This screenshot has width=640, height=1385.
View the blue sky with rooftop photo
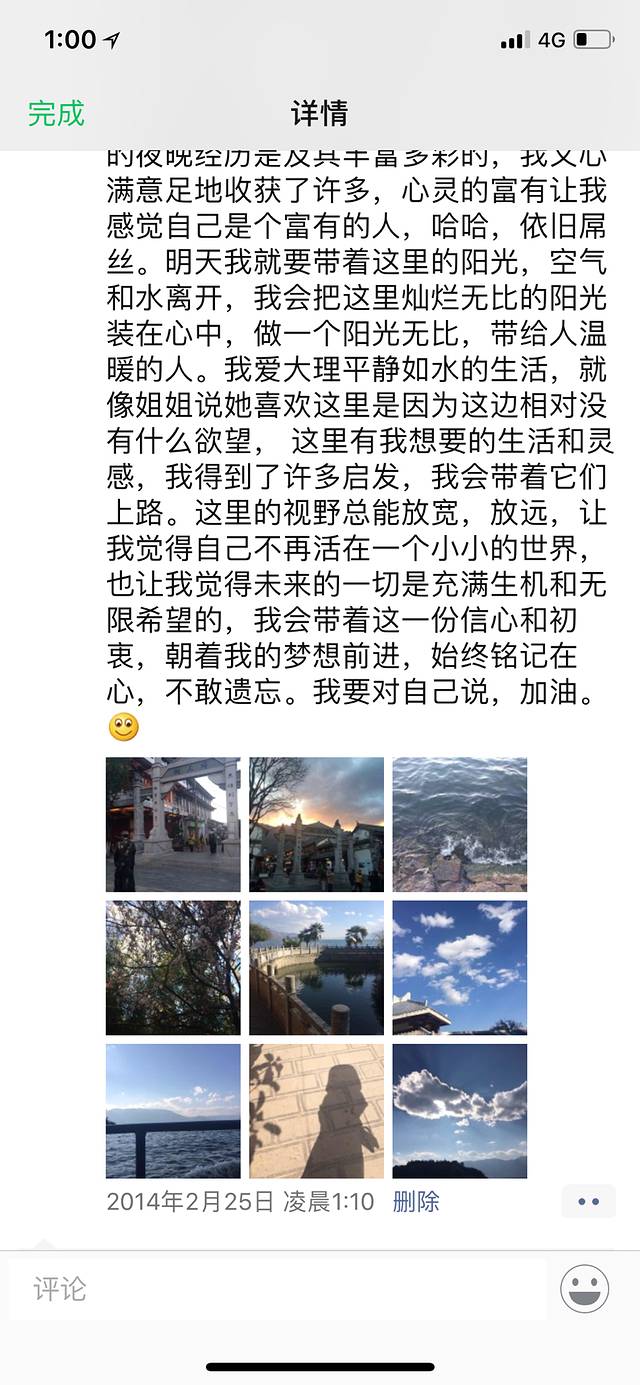tap(459, 967)
